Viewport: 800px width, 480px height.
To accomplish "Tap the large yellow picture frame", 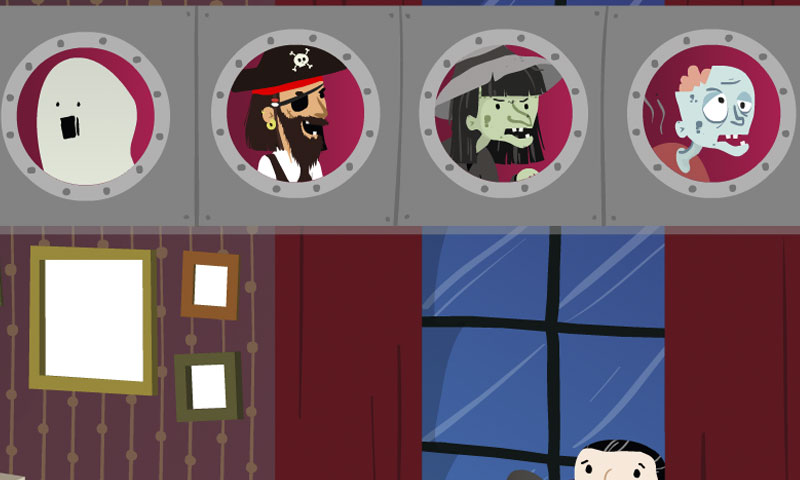I will click(x=93, y=320).
